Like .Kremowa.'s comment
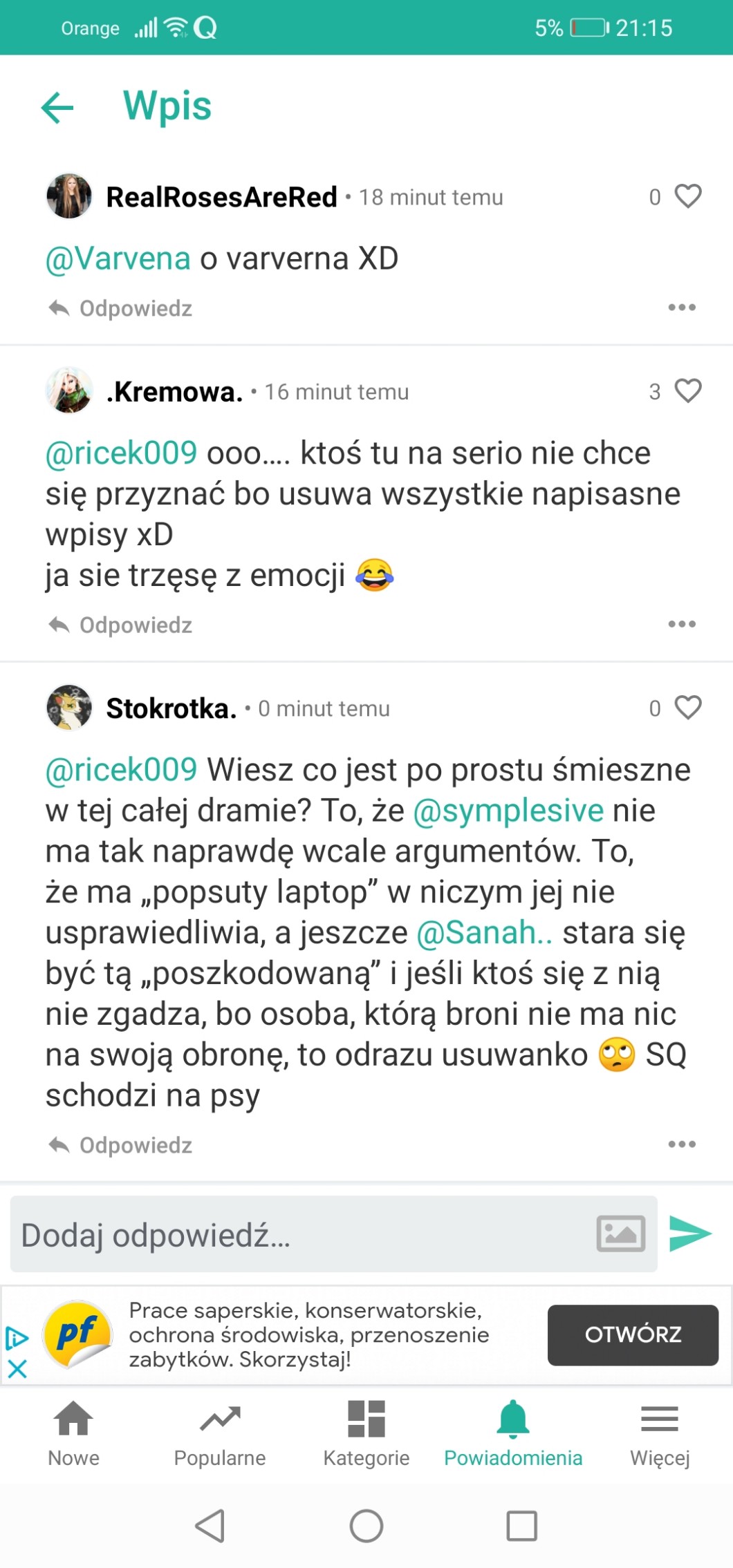Viewport: 733px width, 1568px height. 687,391
